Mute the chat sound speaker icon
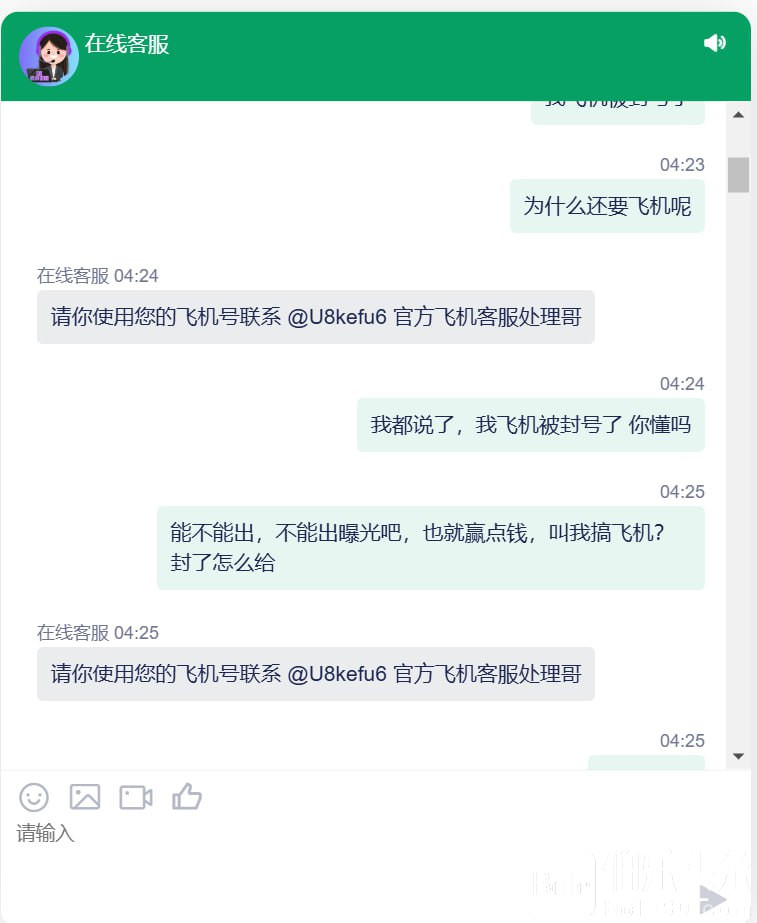This screenshot has height=923, width=757. point(714,43)
